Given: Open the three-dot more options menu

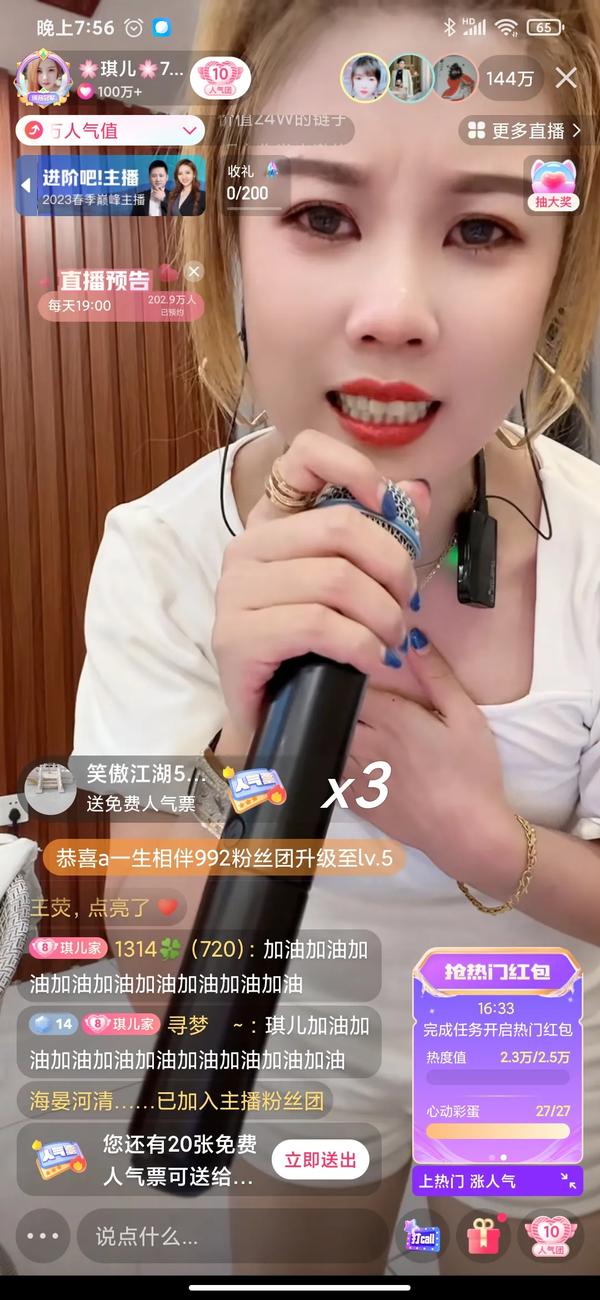Looking at the screenshot, I should (43, 1237).
